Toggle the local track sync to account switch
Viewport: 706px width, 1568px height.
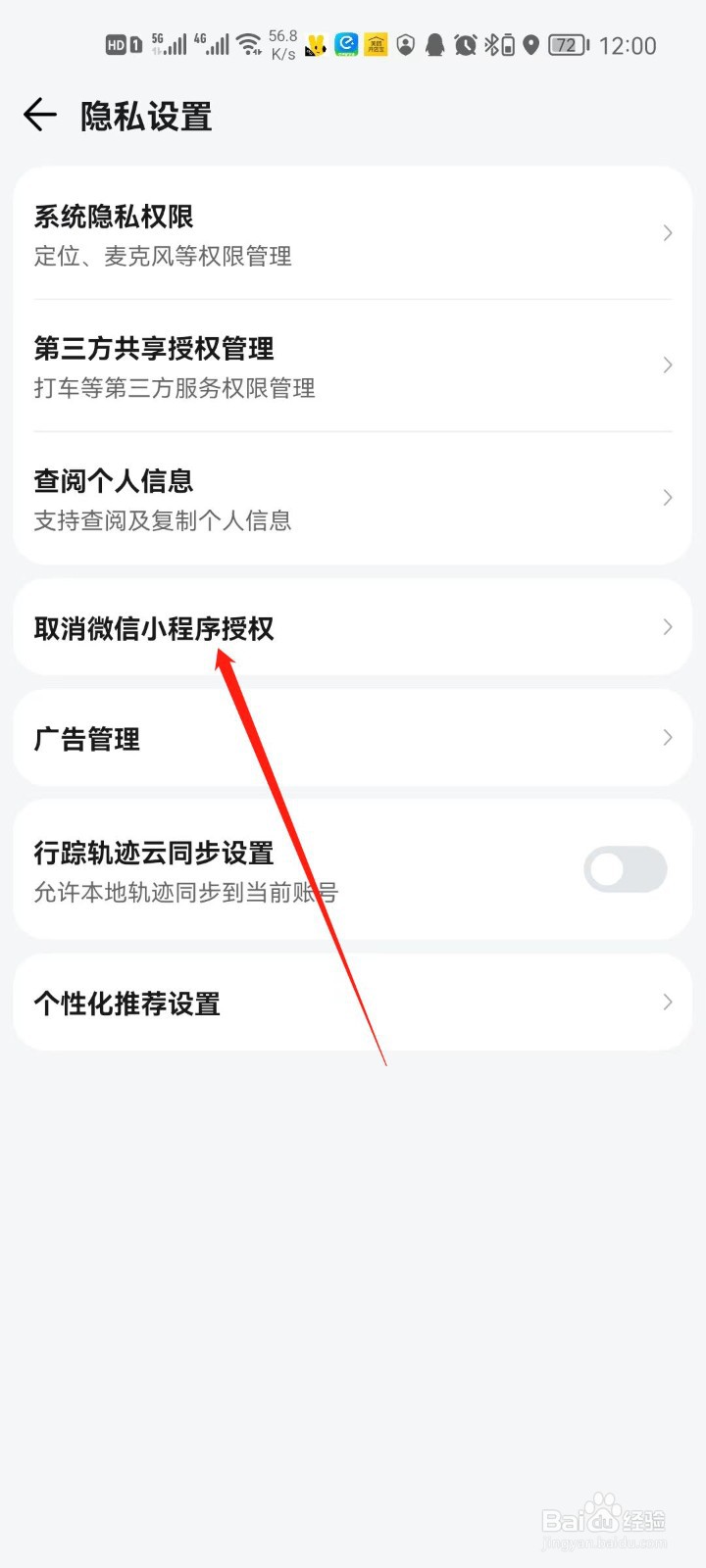625,869
